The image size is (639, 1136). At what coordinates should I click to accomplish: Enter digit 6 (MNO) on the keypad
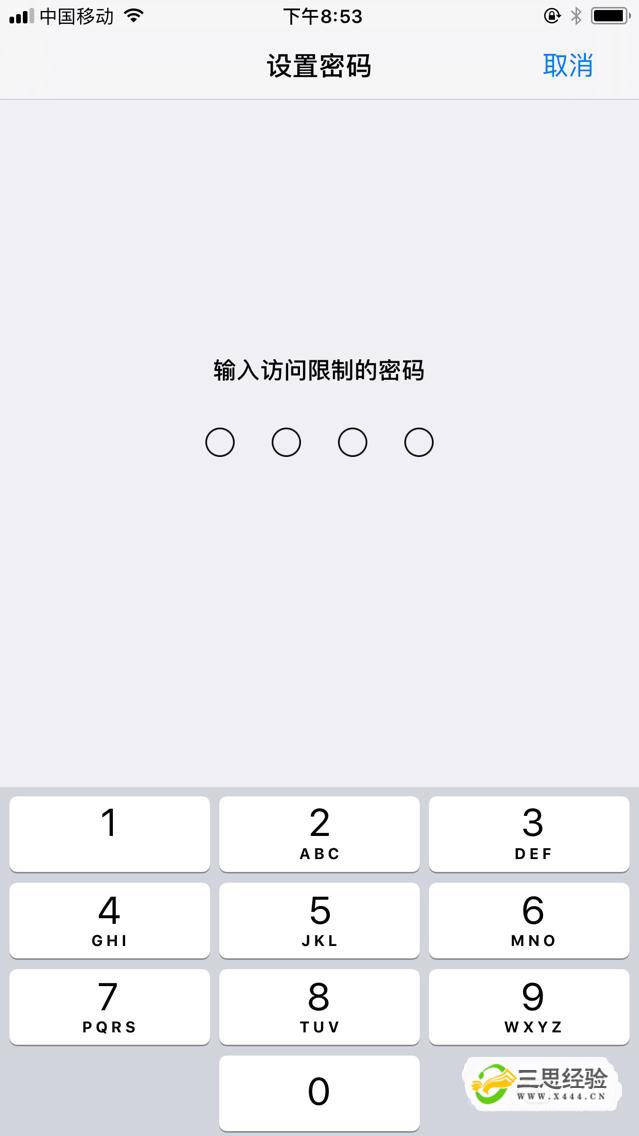tap(532, 920)
